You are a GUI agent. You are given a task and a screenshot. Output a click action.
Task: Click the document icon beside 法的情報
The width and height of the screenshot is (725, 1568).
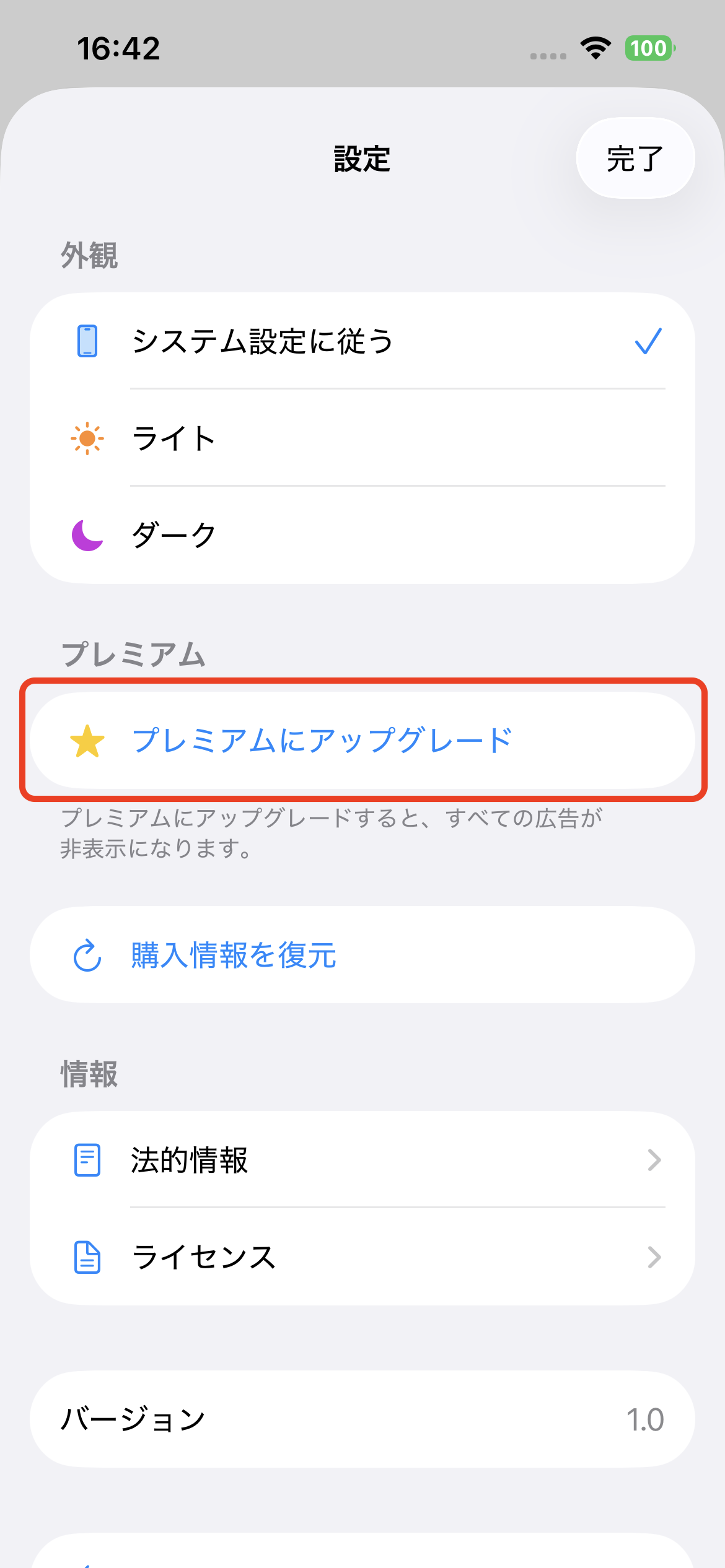point(87,1161)
